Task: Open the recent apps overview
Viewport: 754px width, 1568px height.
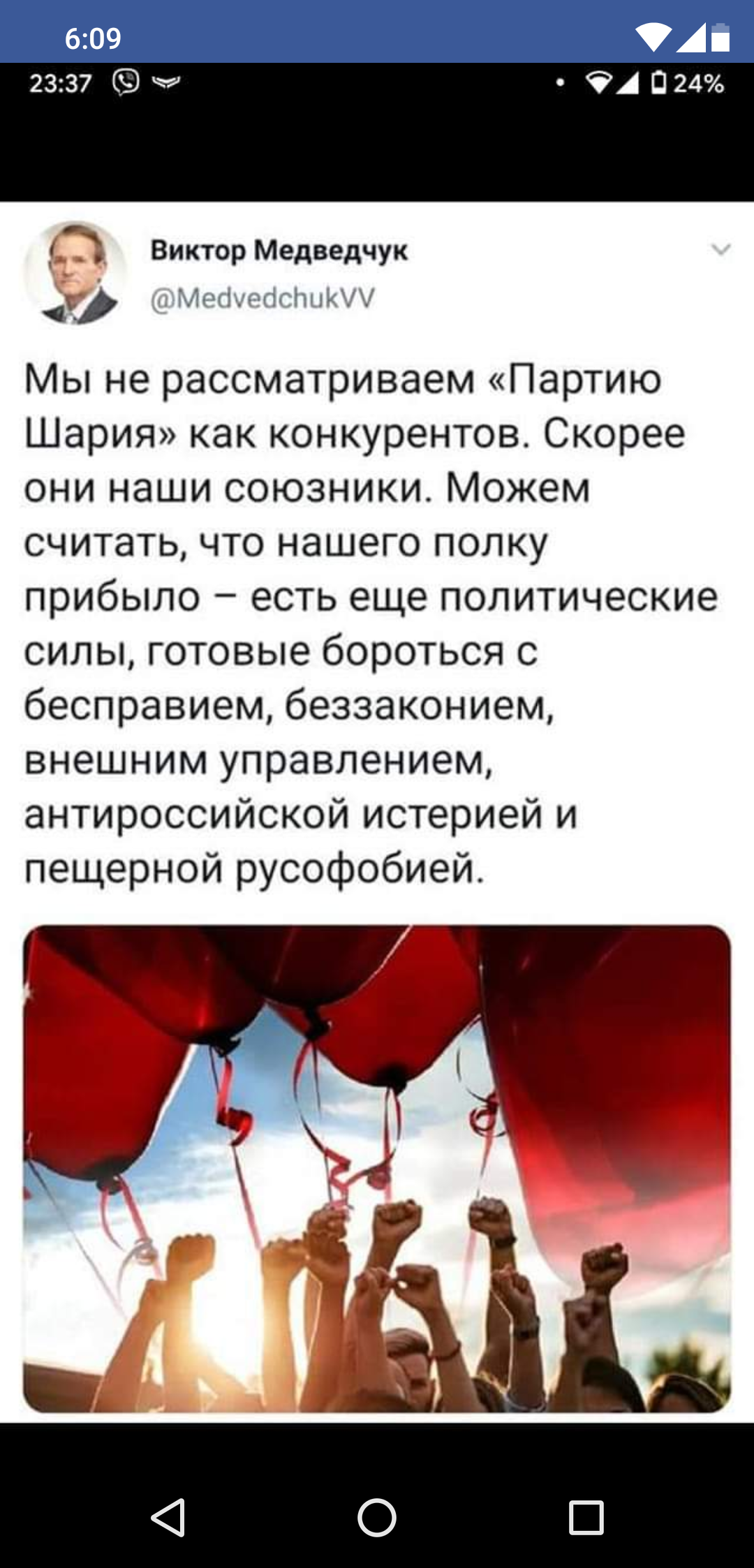Action: coord(586,1518)
